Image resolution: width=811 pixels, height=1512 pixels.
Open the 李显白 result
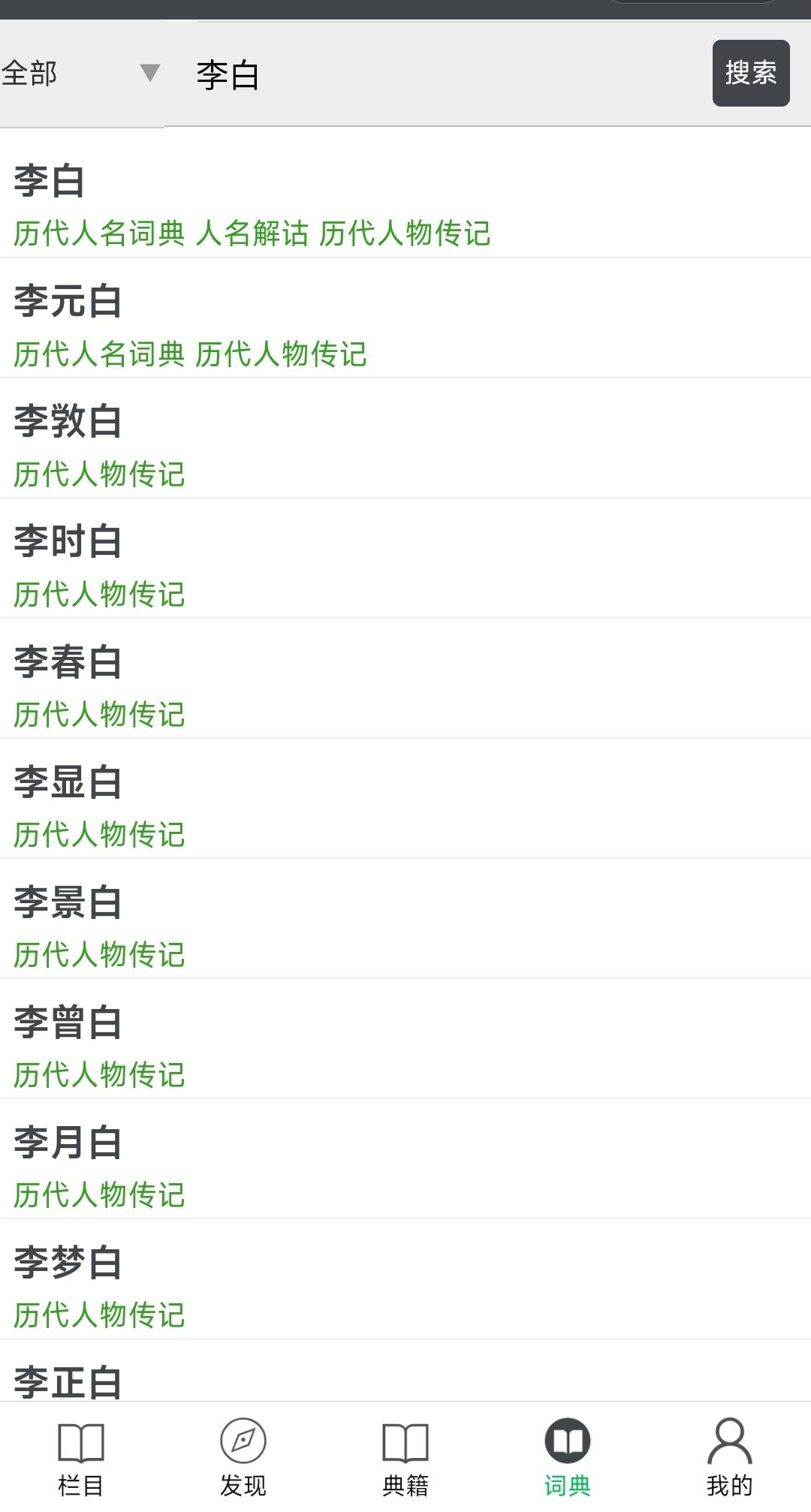click(x=68, y=782)
